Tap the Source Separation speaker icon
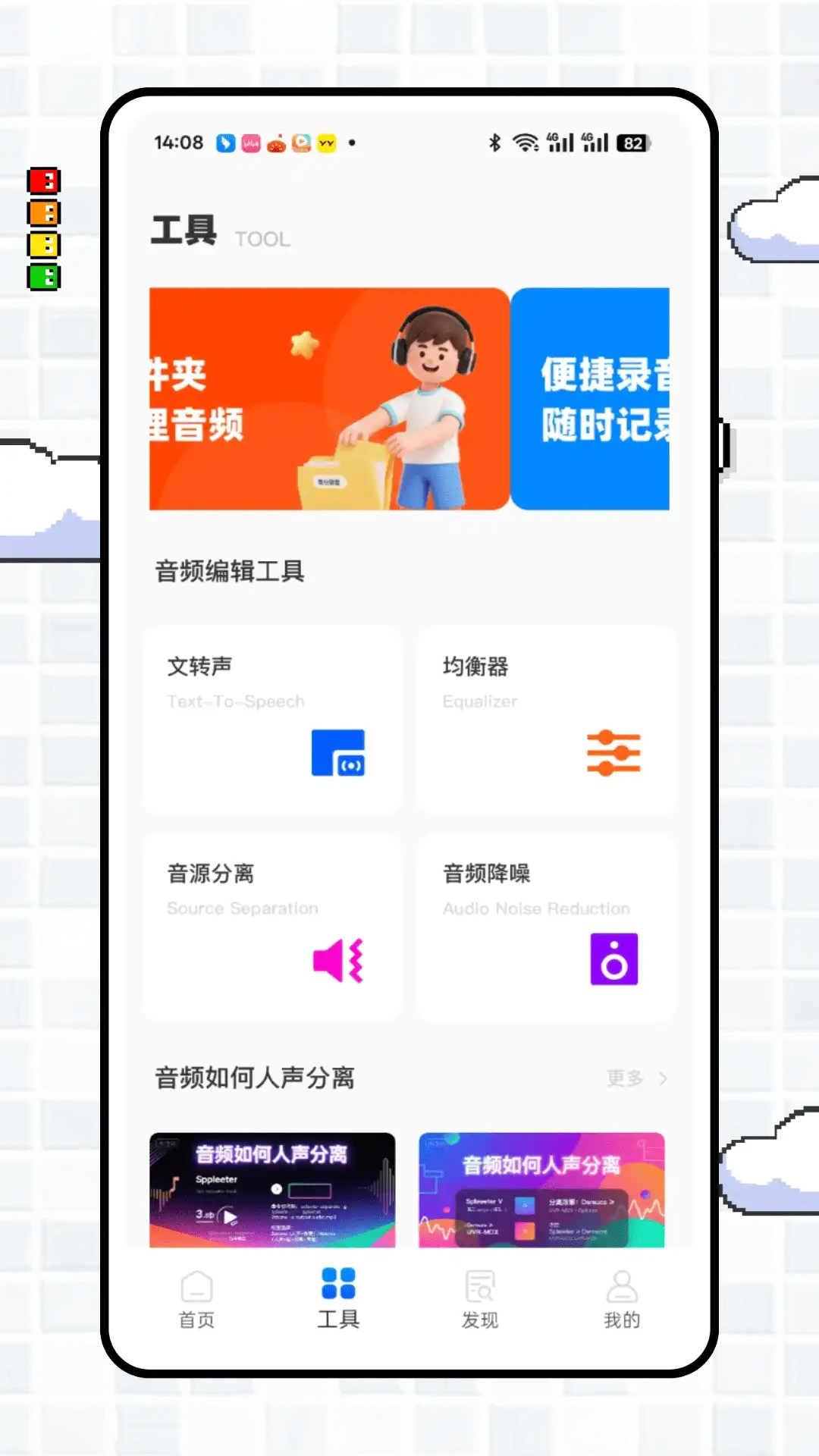The image size is (819, 1456). click(x=338, y=959)
